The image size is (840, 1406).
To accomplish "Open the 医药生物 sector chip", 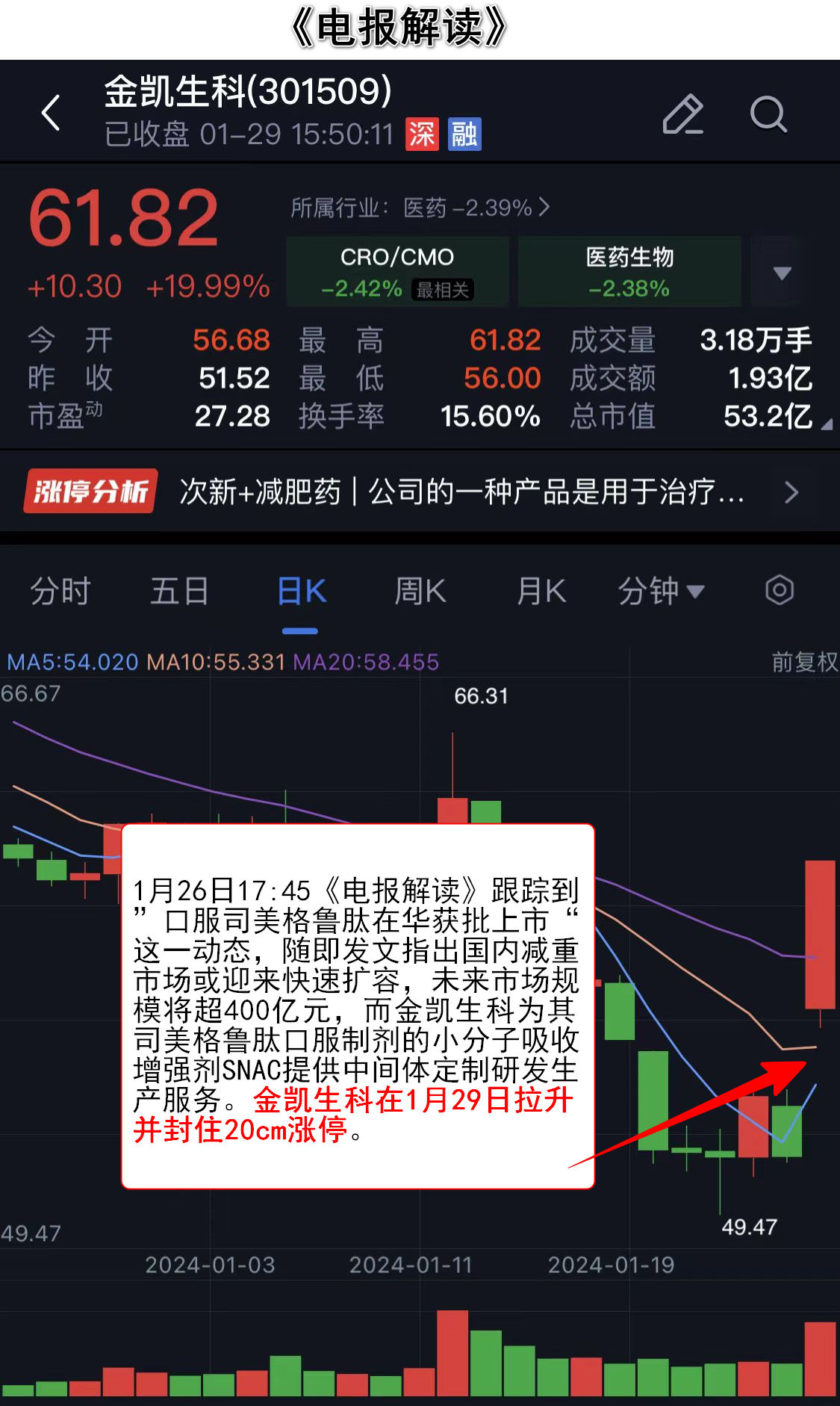I will (629, 271).
